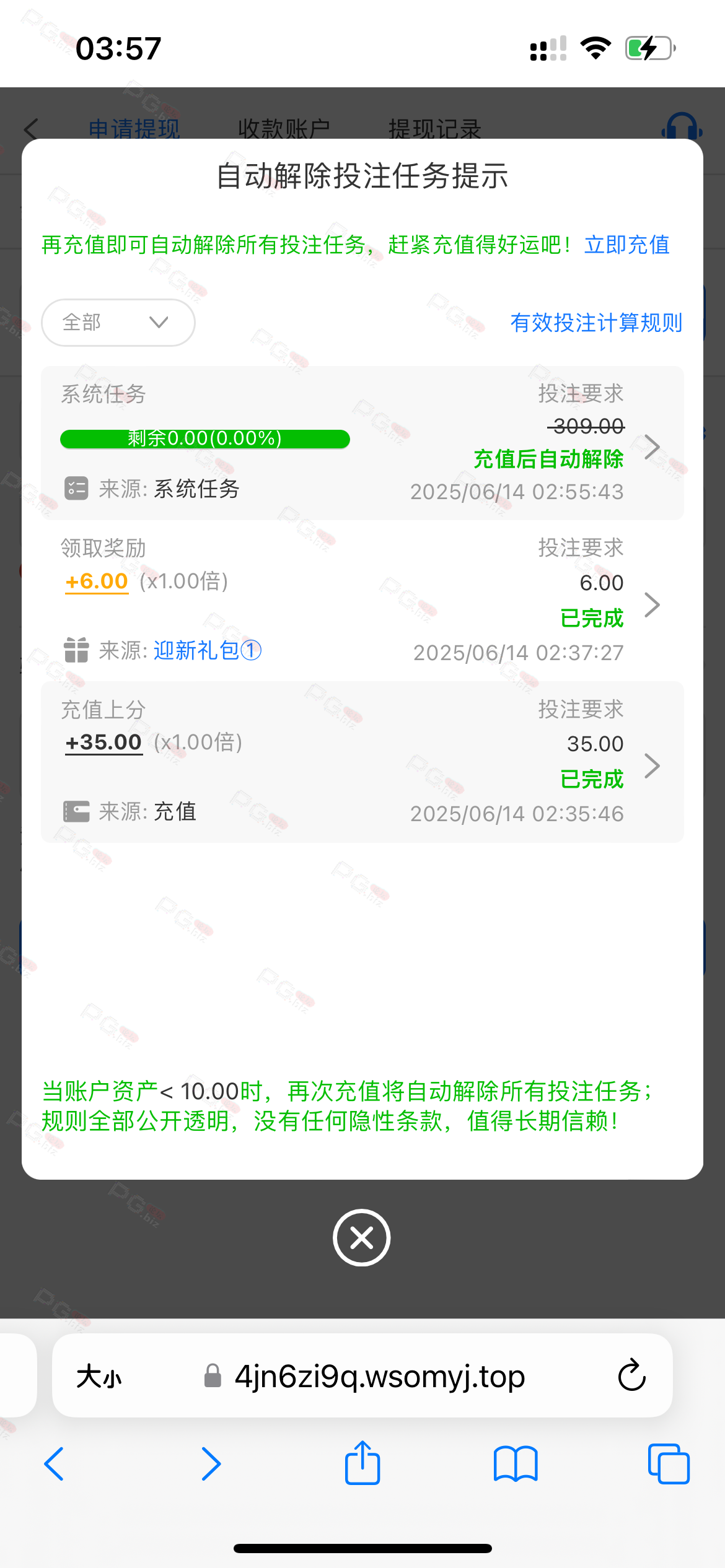The height and width of the screenshot is (1568, 725).
Task: Open the 充值上分 +35.00 task row
Action: (x=362, y=762)
